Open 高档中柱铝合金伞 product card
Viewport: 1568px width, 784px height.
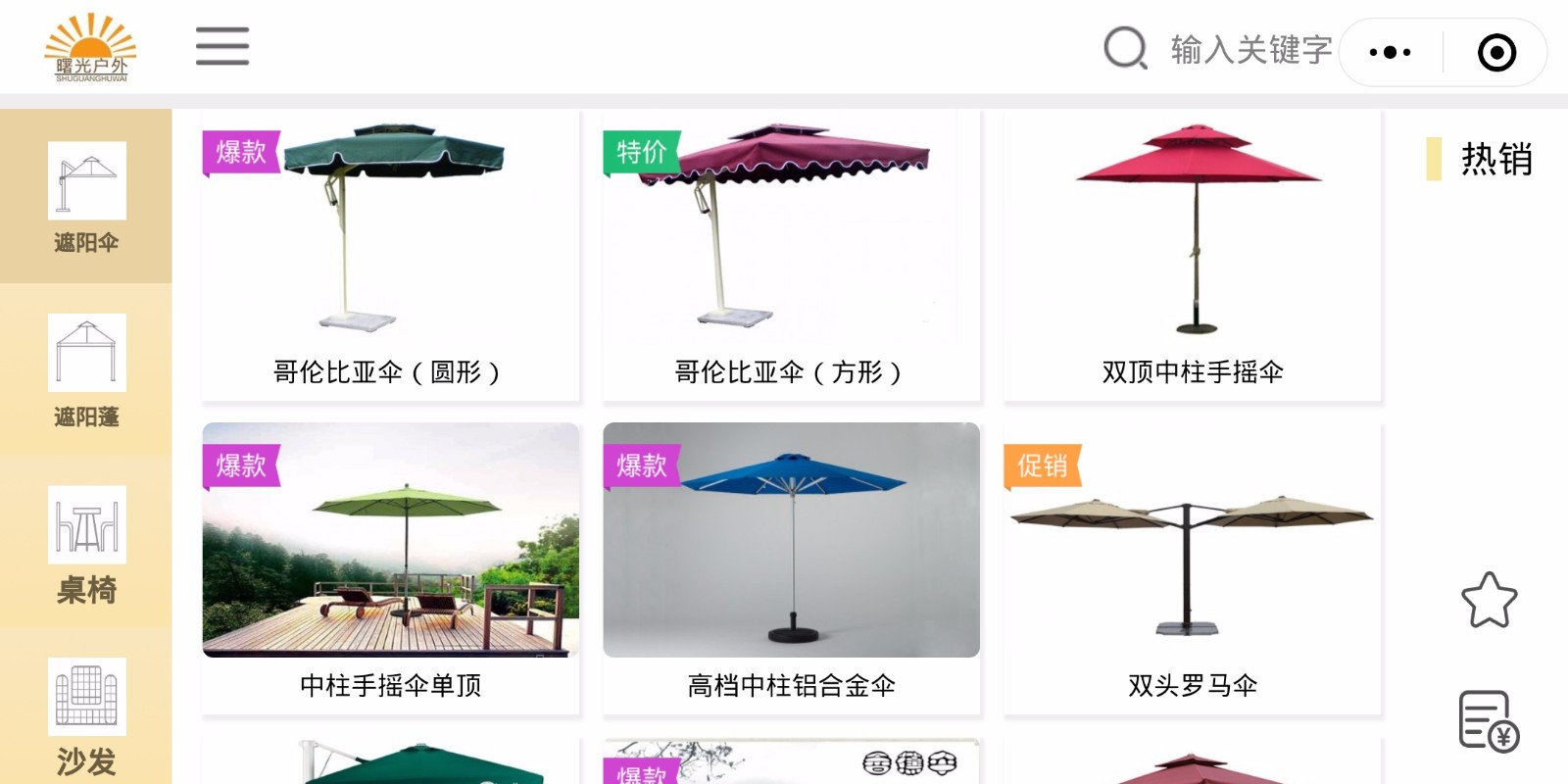pos(791,568)
